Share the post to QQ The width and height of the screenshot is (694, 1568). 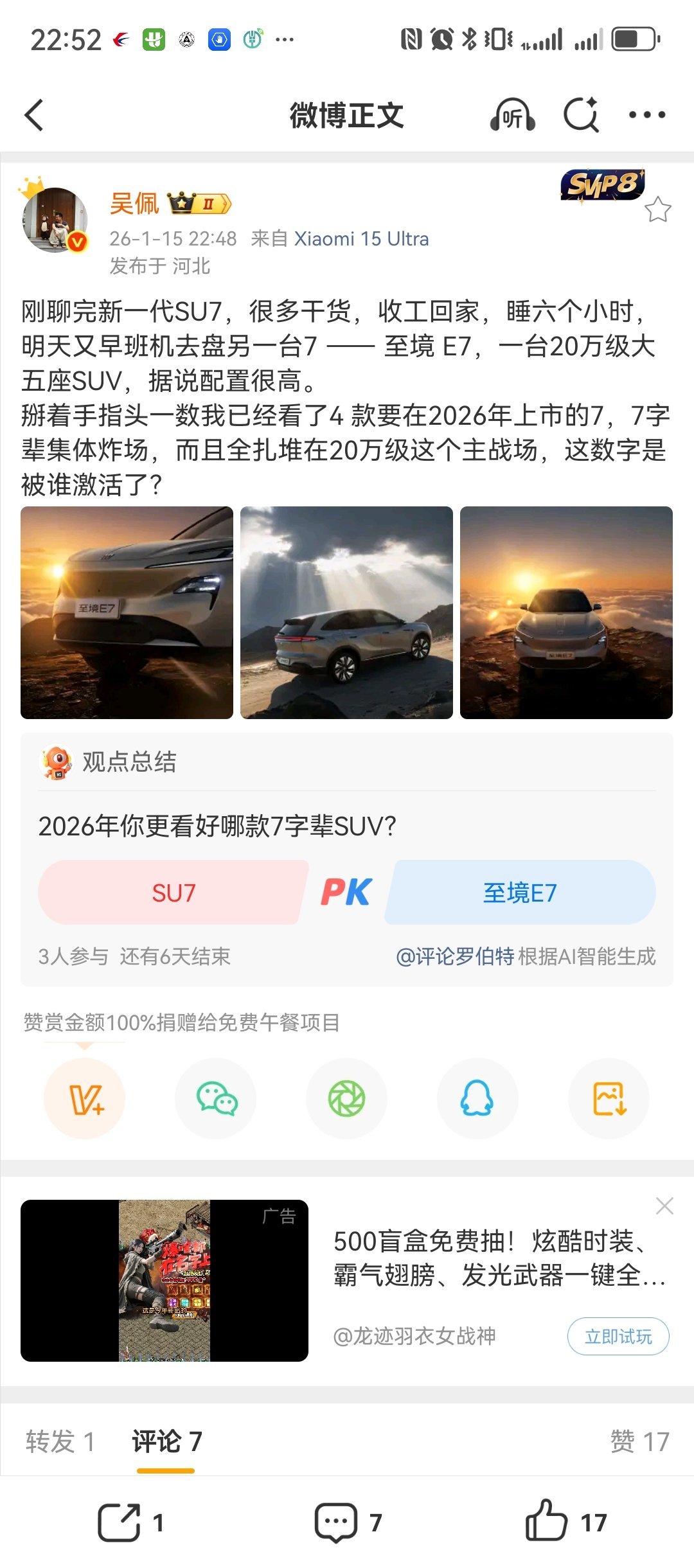[477, 1099]
